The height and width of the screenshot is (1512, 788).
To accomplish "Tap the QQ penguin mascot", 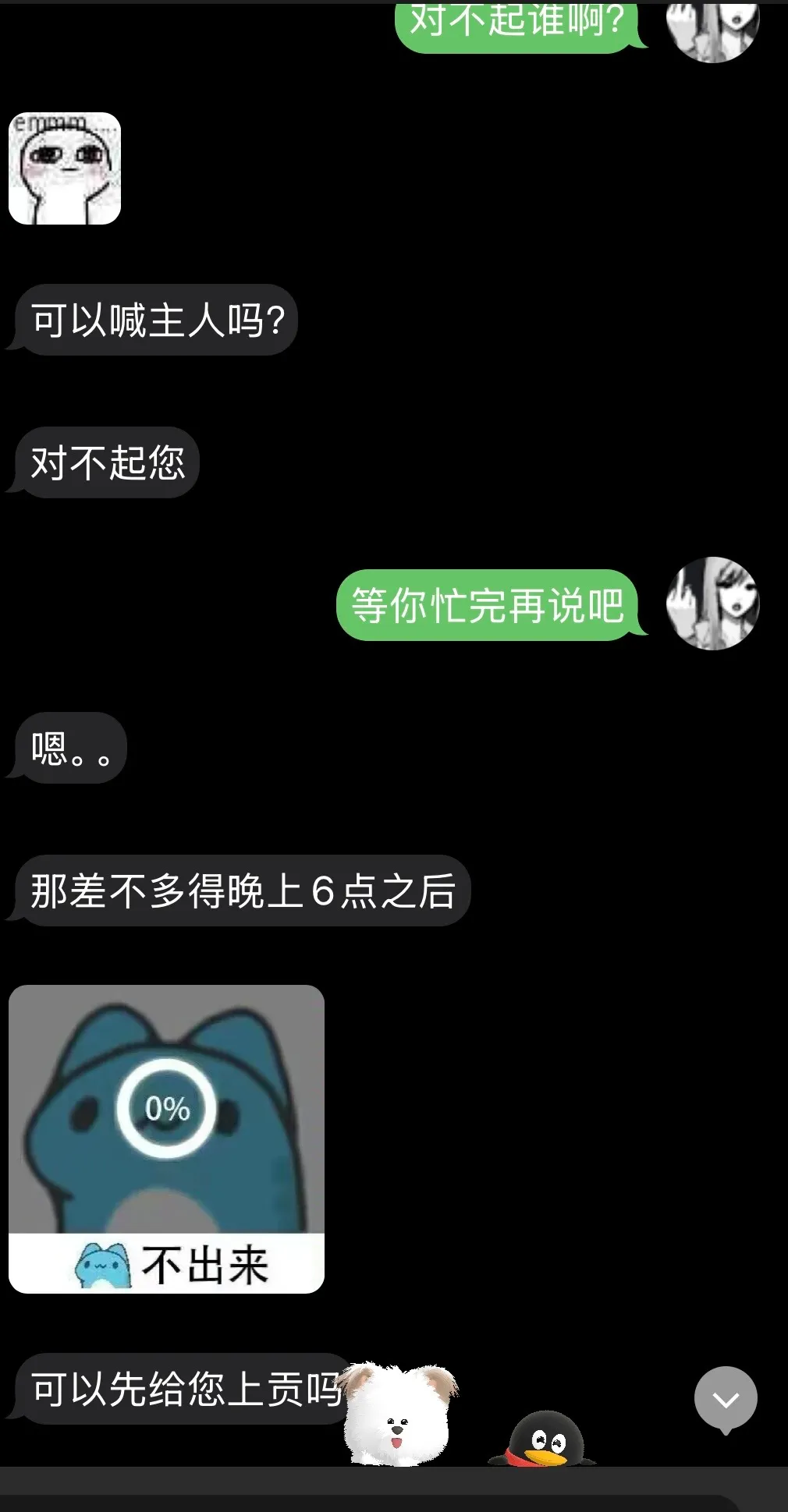I will click(545, 1438).
